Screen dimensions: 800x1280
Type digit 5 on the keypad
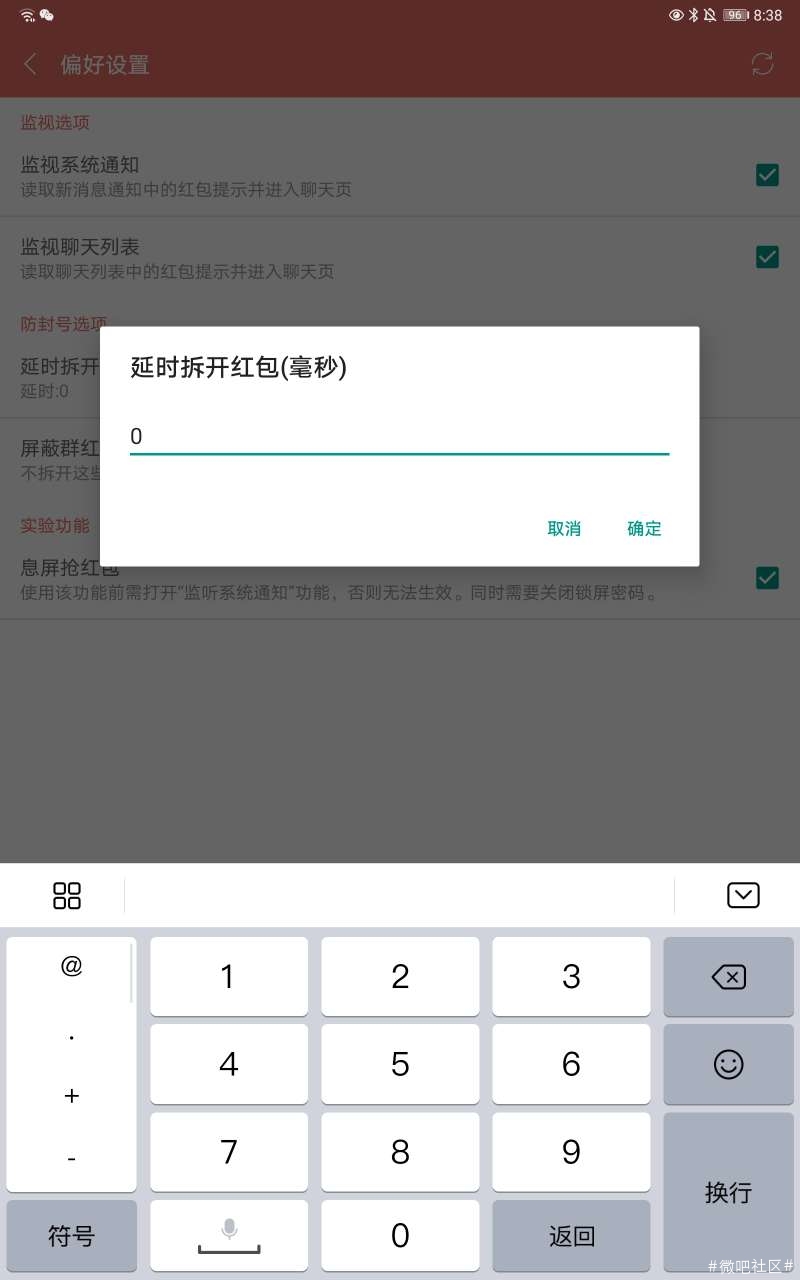pyautogui.click(x=400, y=1064)
